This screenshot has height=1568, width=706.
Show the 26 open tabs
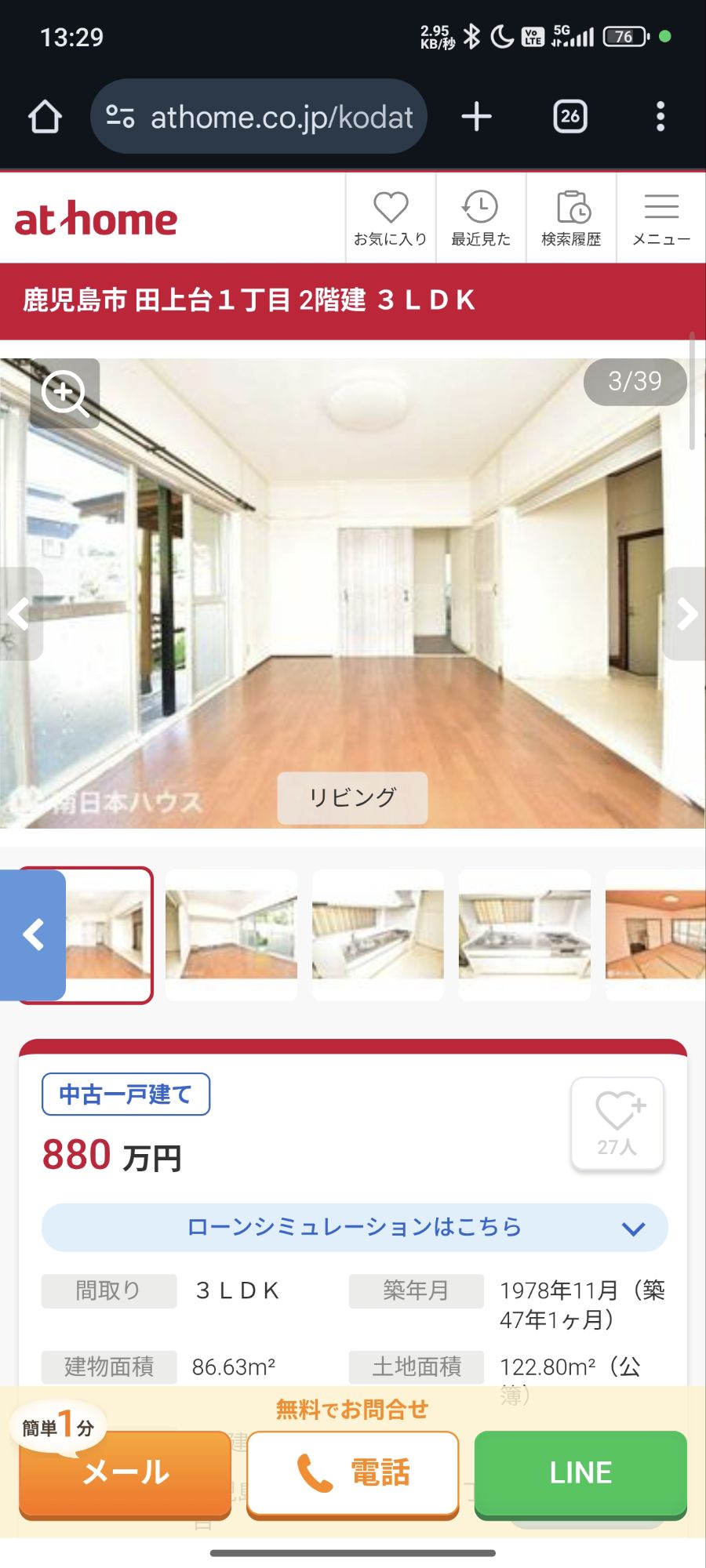pyautogui.click(x=570, y=117)
